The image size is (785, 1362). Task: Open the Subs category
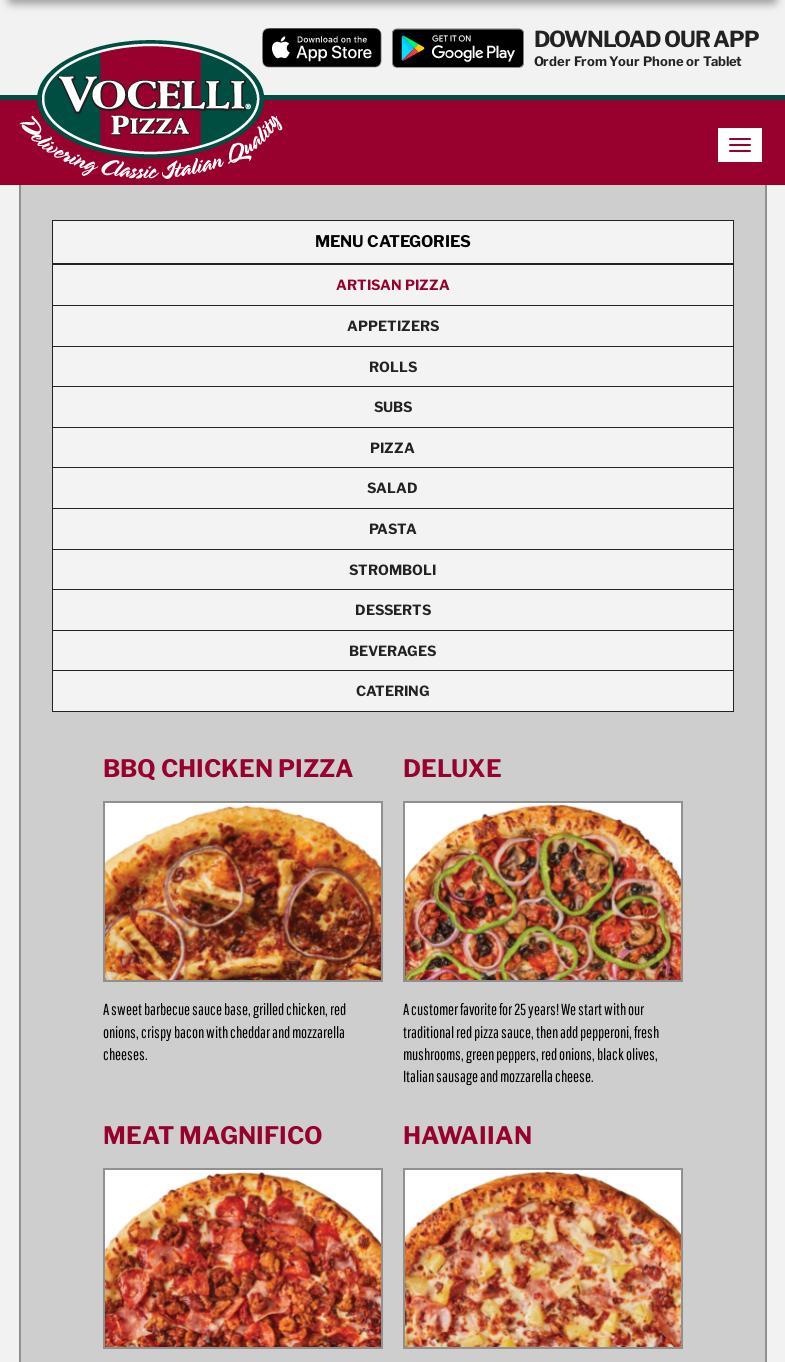393,407
